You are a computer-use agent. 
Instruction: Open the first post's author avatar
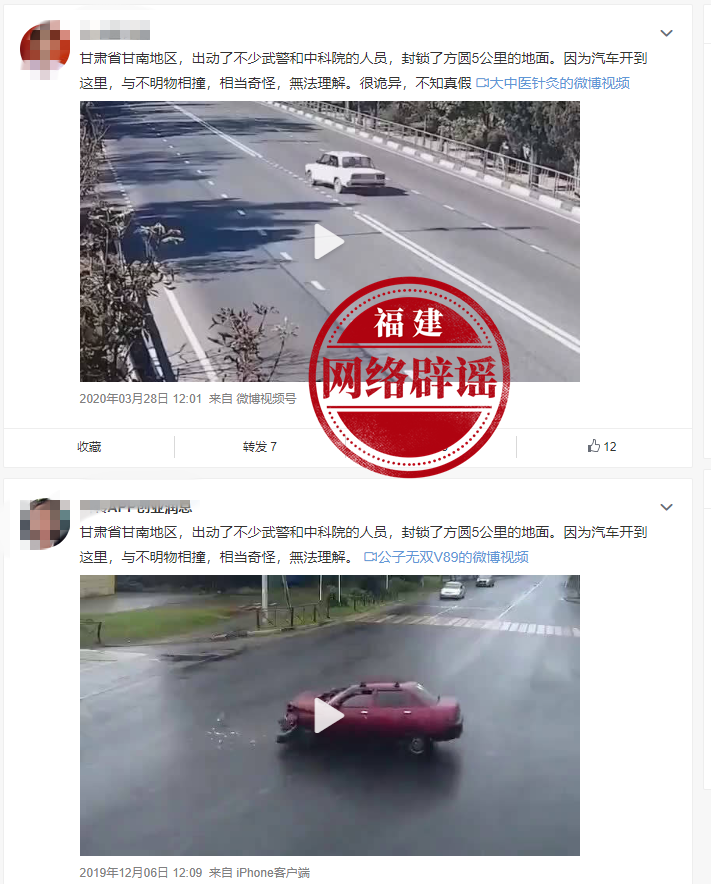45,49
